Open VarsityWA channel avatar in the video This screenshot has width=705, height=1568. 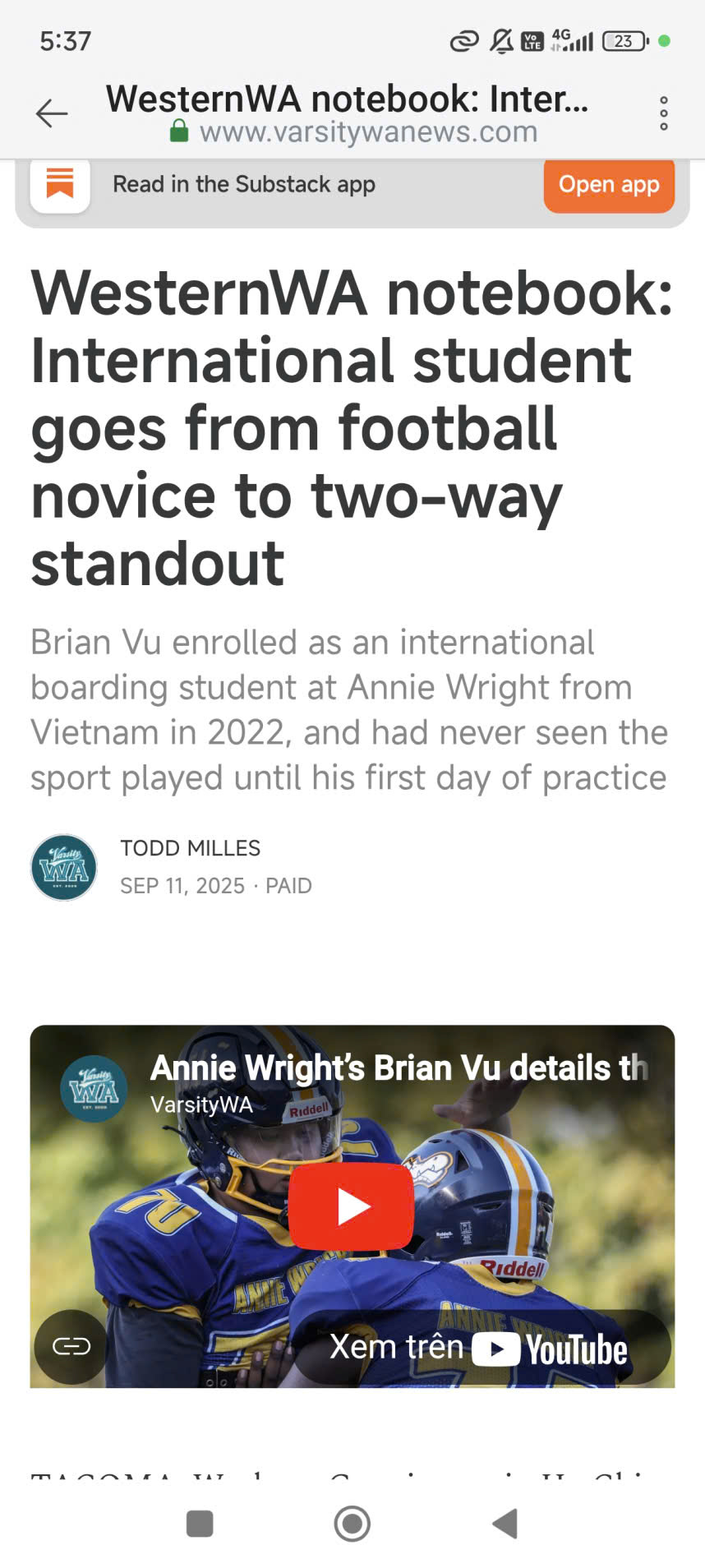tap(94, 1089)
